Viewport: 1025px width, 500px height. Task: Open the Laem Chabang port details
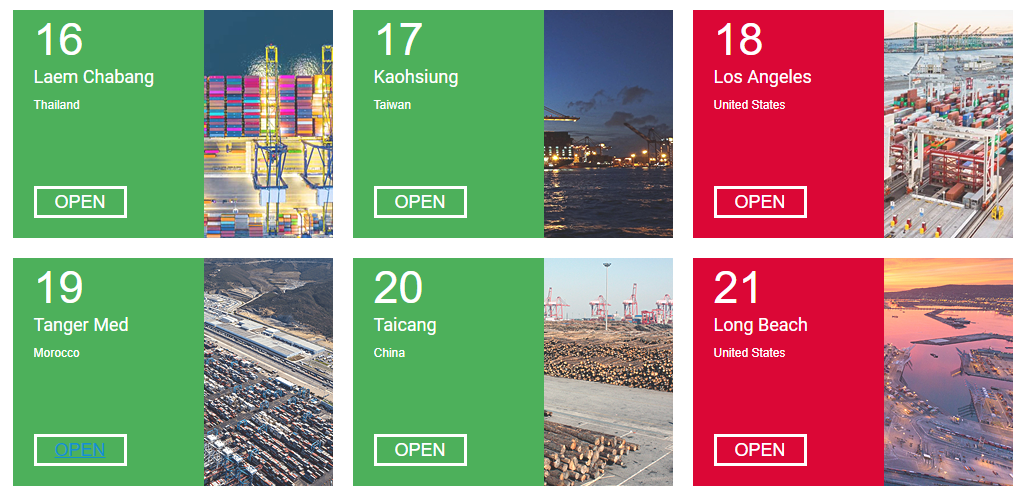(80, 202)
